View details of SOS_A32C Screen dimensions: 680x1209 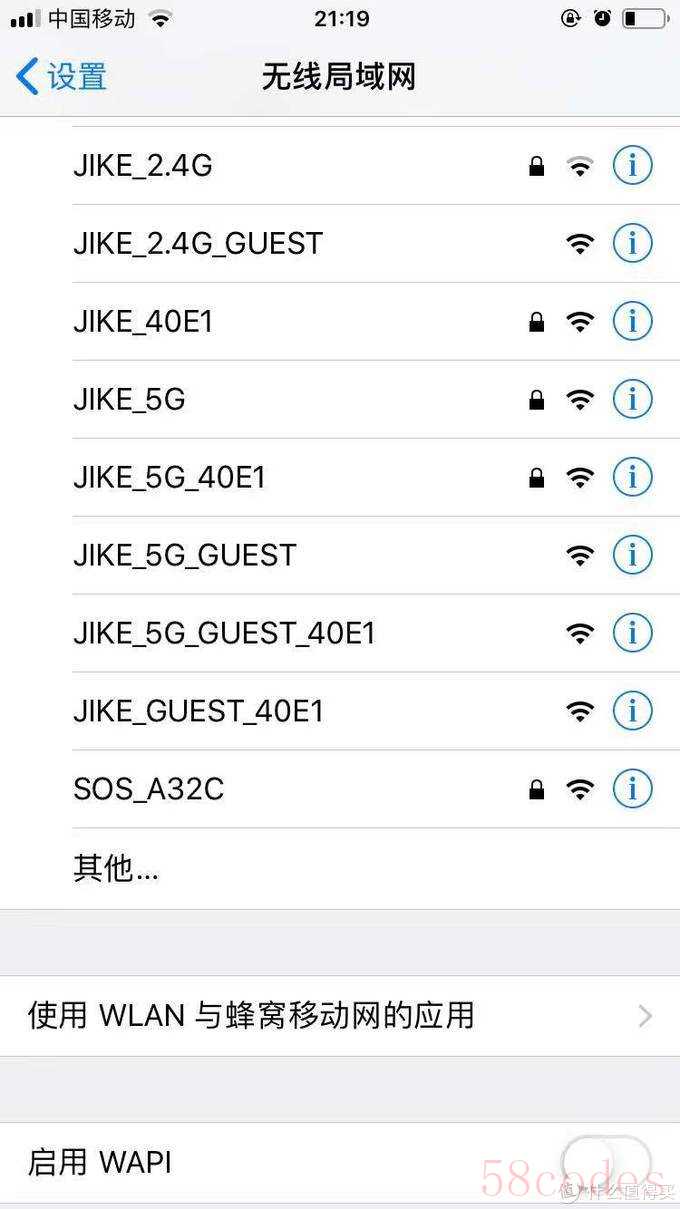[x=632, y=789]
